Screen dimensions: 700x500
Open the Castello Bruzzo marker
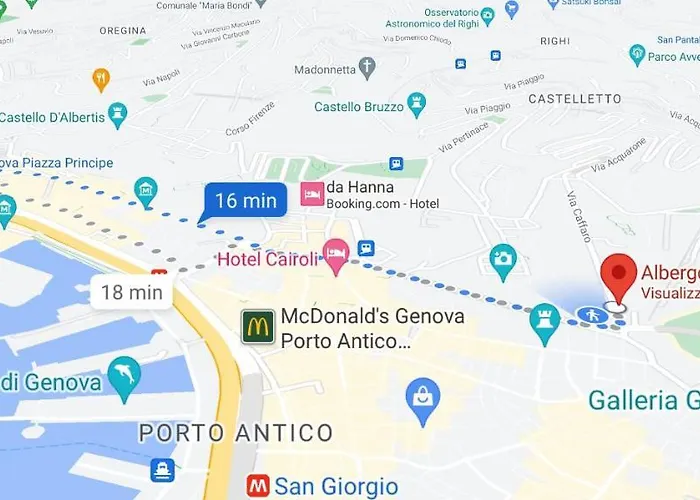click(417, 104)
